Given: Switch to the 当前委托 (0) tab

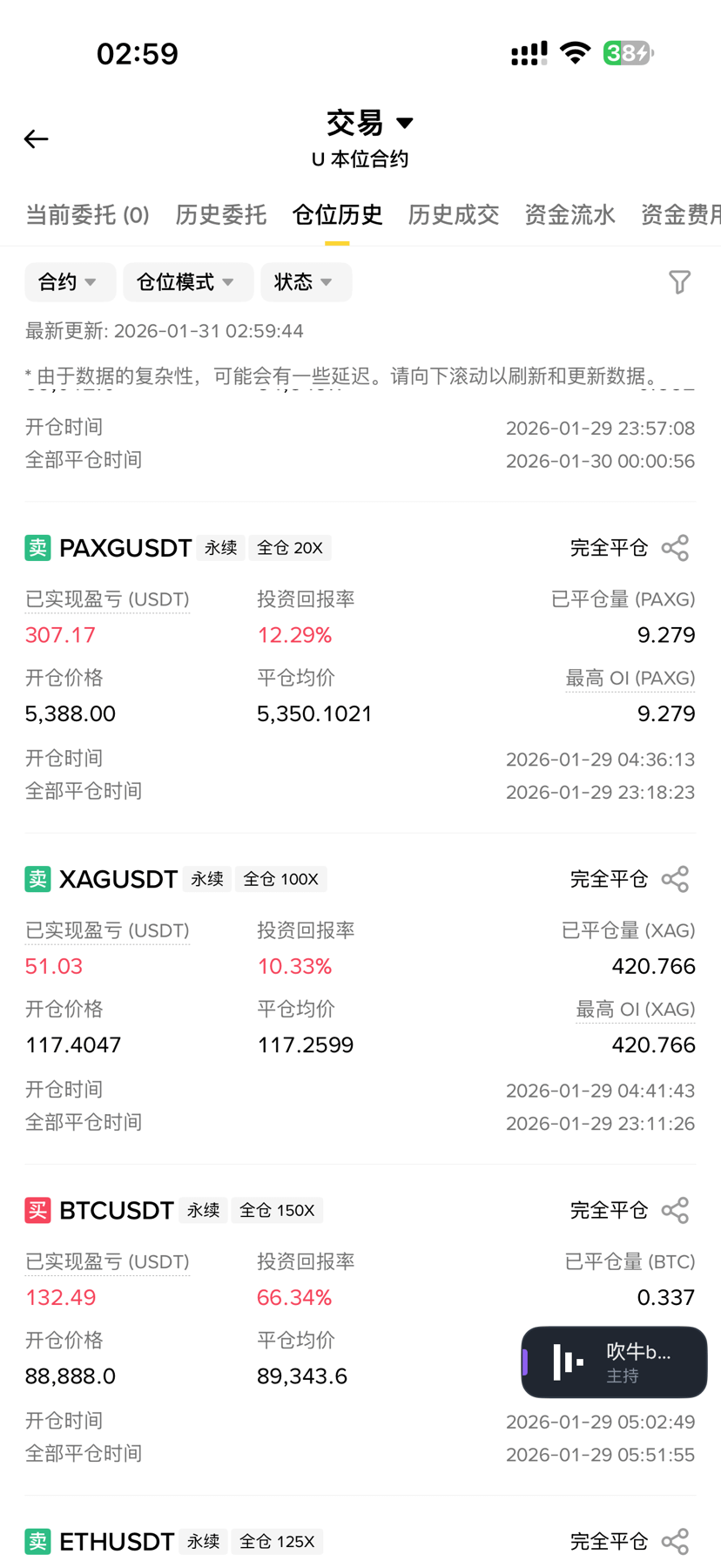Looking at the screenshot, I should [x=87, y=215].
